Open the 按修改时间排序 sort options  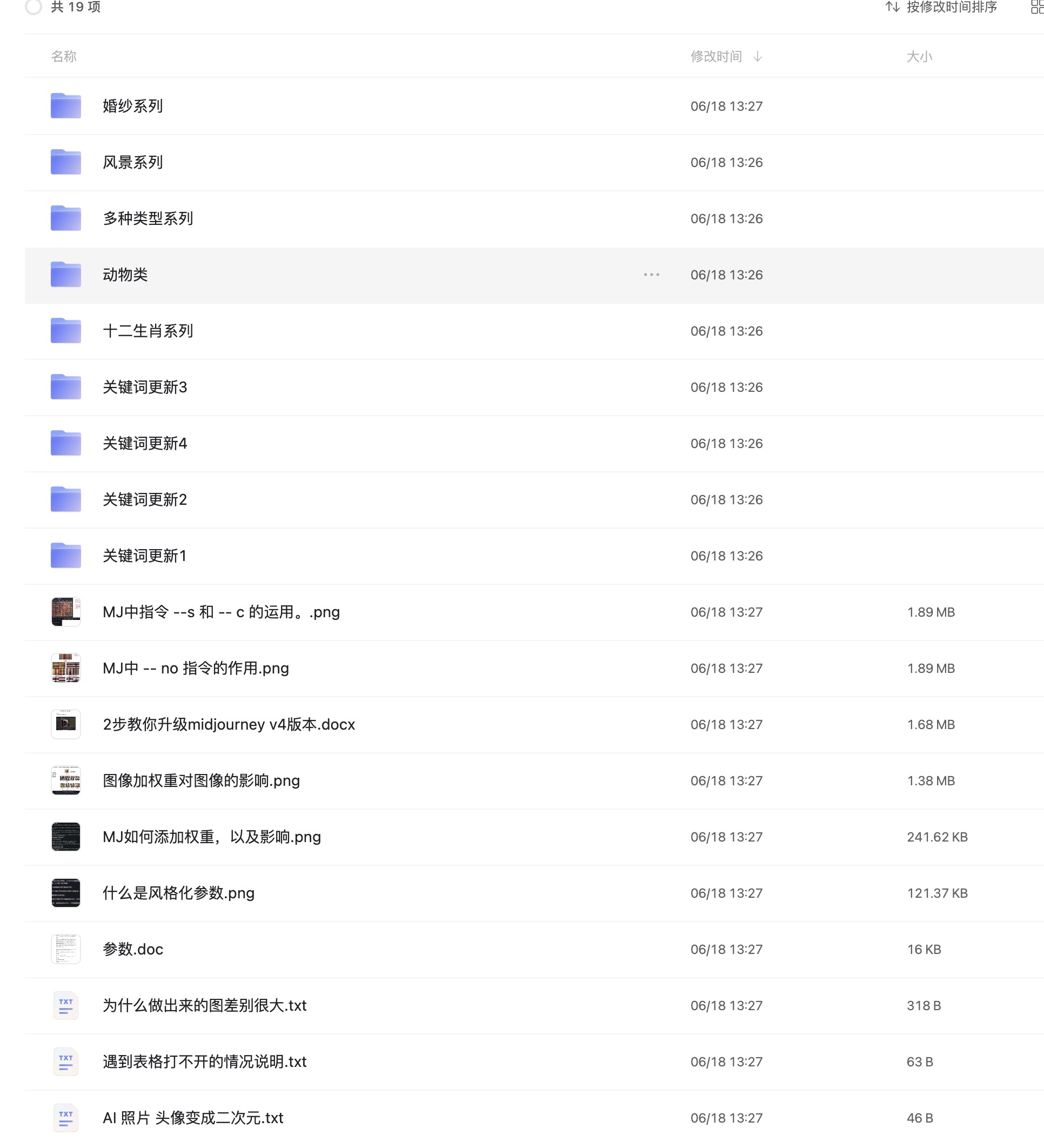pos(941,7)
